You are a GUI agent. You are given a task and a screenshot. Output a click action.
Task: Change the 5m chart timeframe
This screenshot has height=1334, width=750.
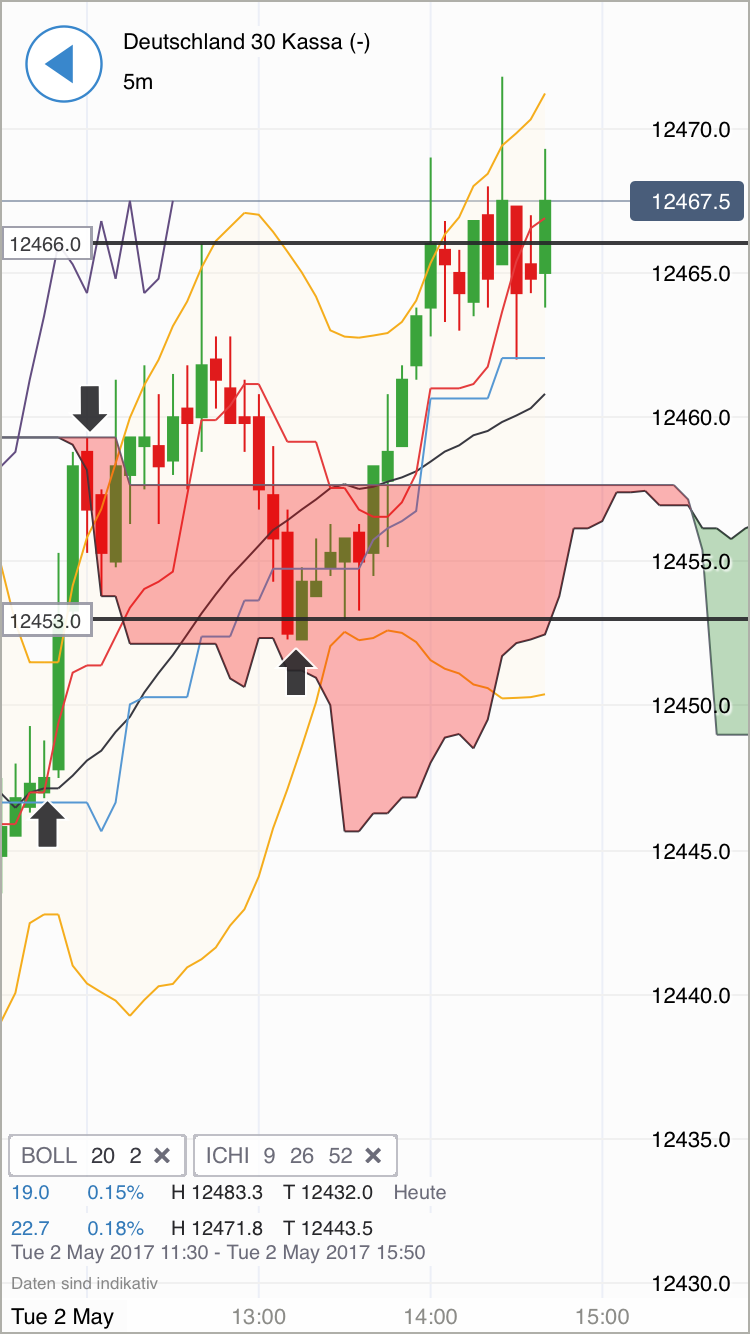[x=138, y=82]
